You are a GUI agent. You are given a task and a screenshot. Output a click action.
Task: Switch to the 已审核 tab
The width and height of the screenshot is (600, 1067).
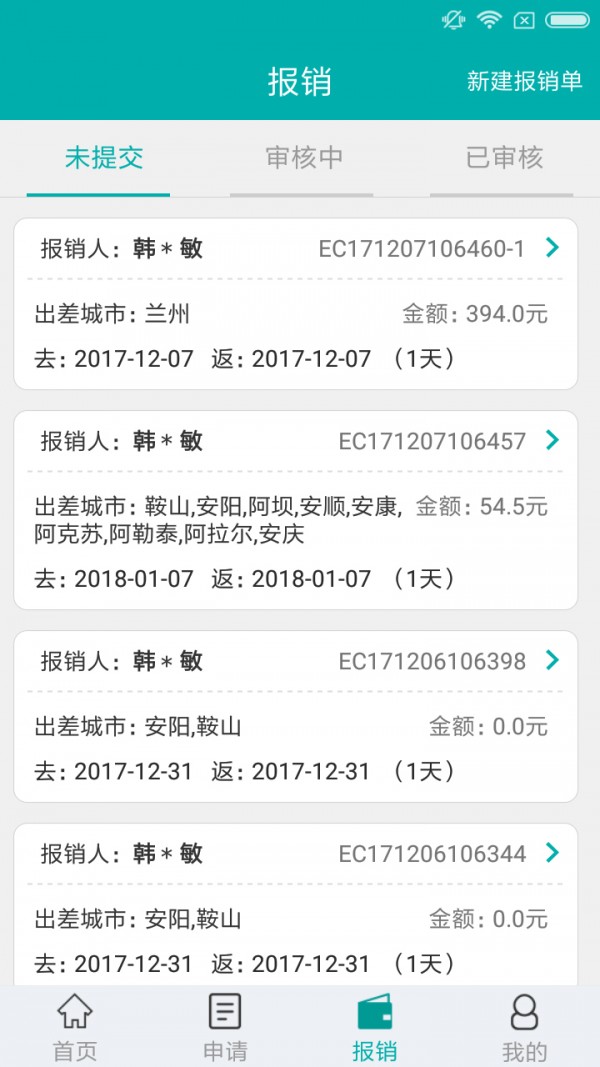click(x=503, y=158)
